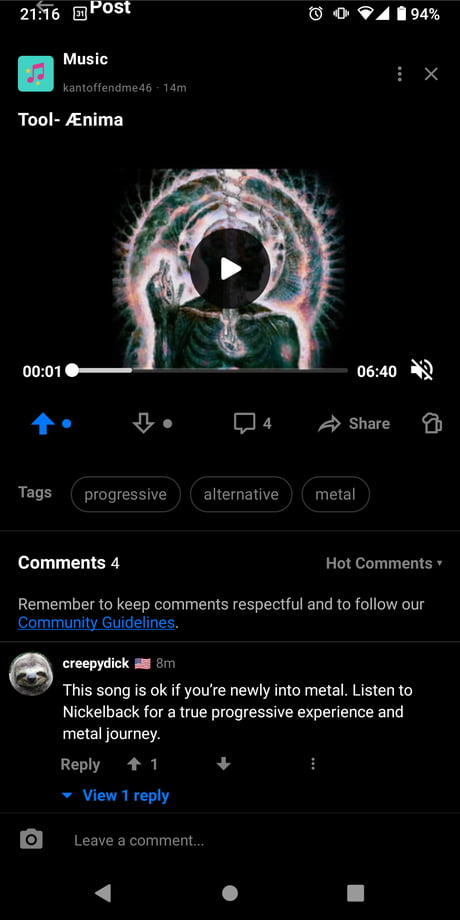460x920 pixels.
Task: Downvote the Tool Ænima post
Action: point(143,423)
